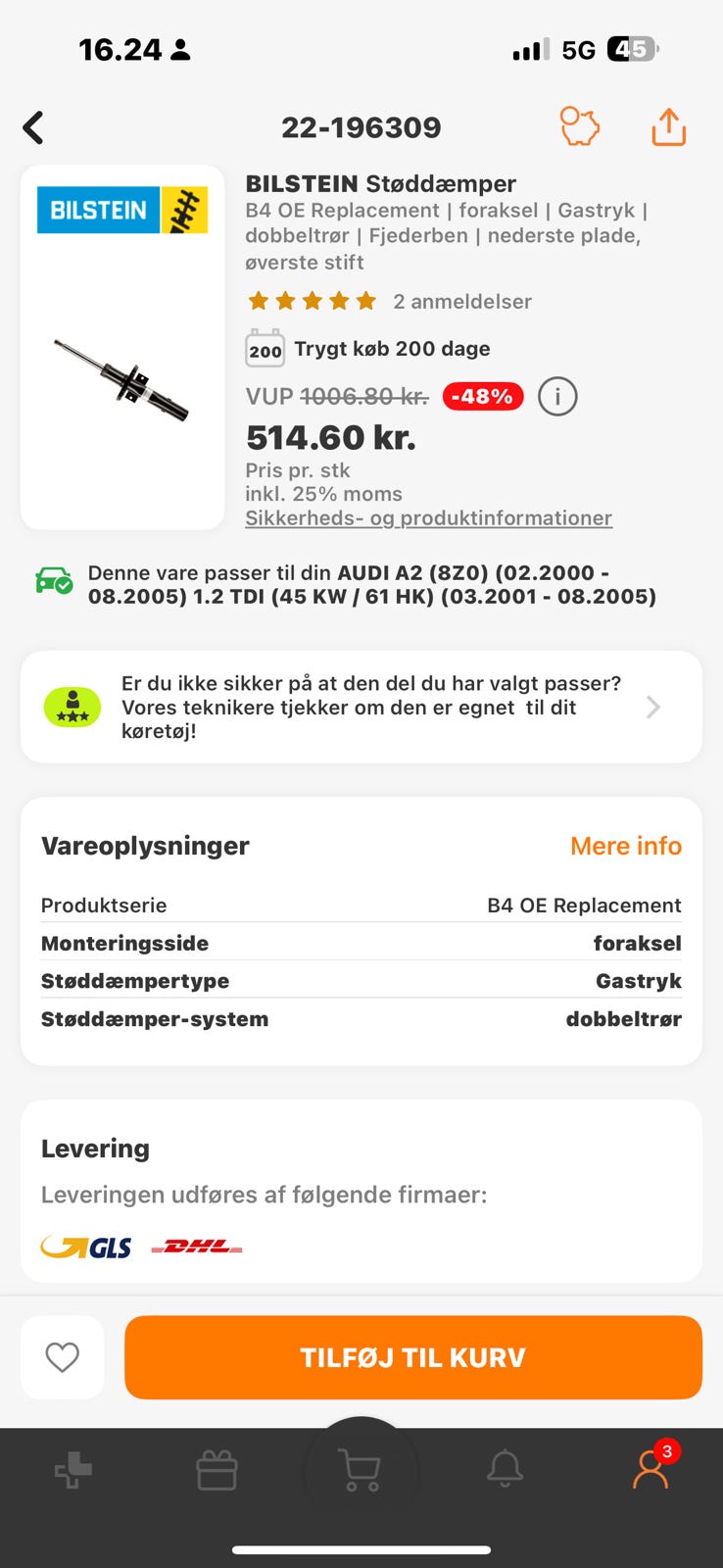Image resolution: width=723 pixels, height=1568 pixels.
Task: Open notifications via the bell icon
Action: [506, 1467]
